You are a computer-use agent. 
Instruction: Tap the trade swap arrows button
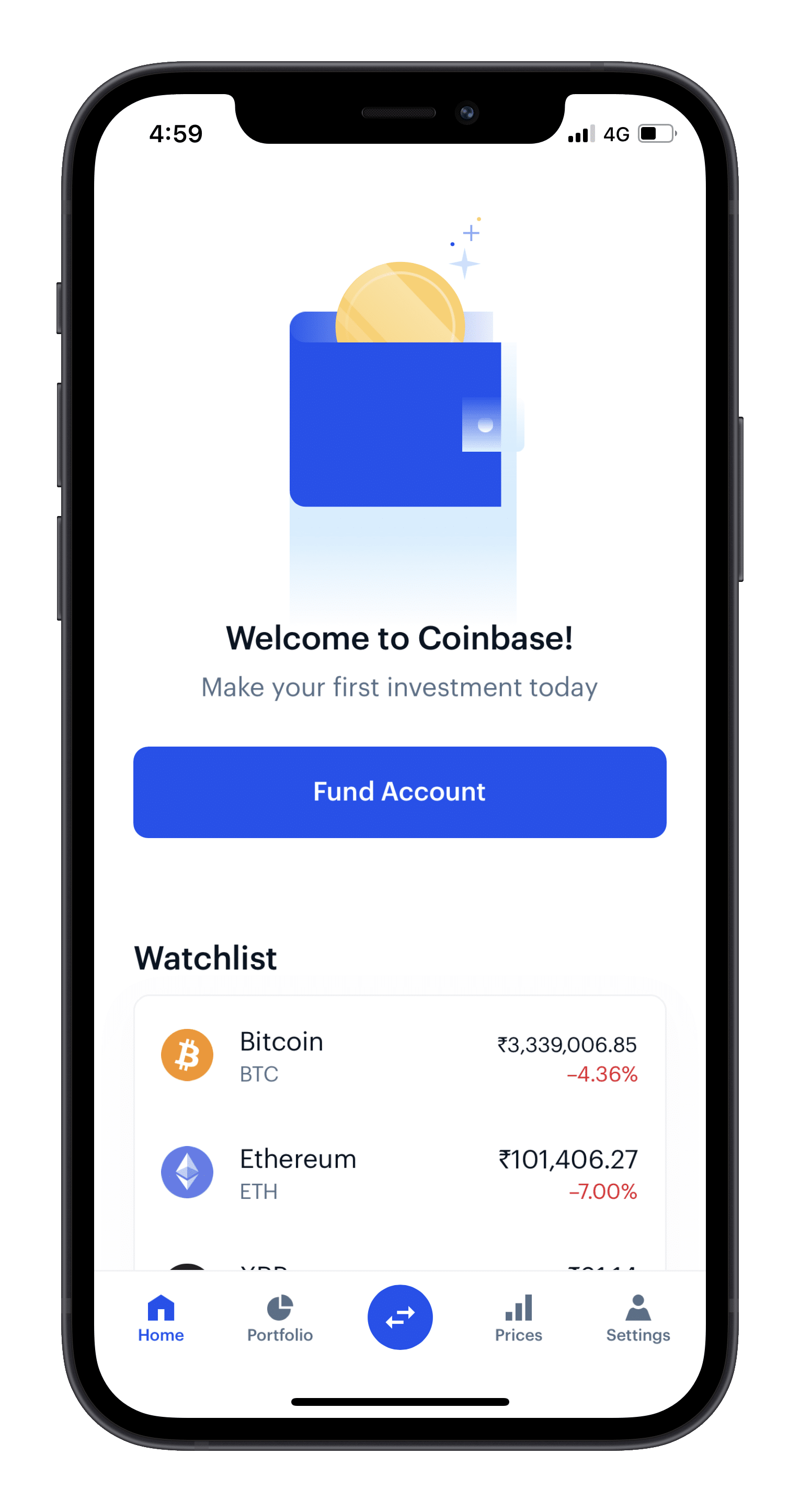click(x=399, y=1316)
